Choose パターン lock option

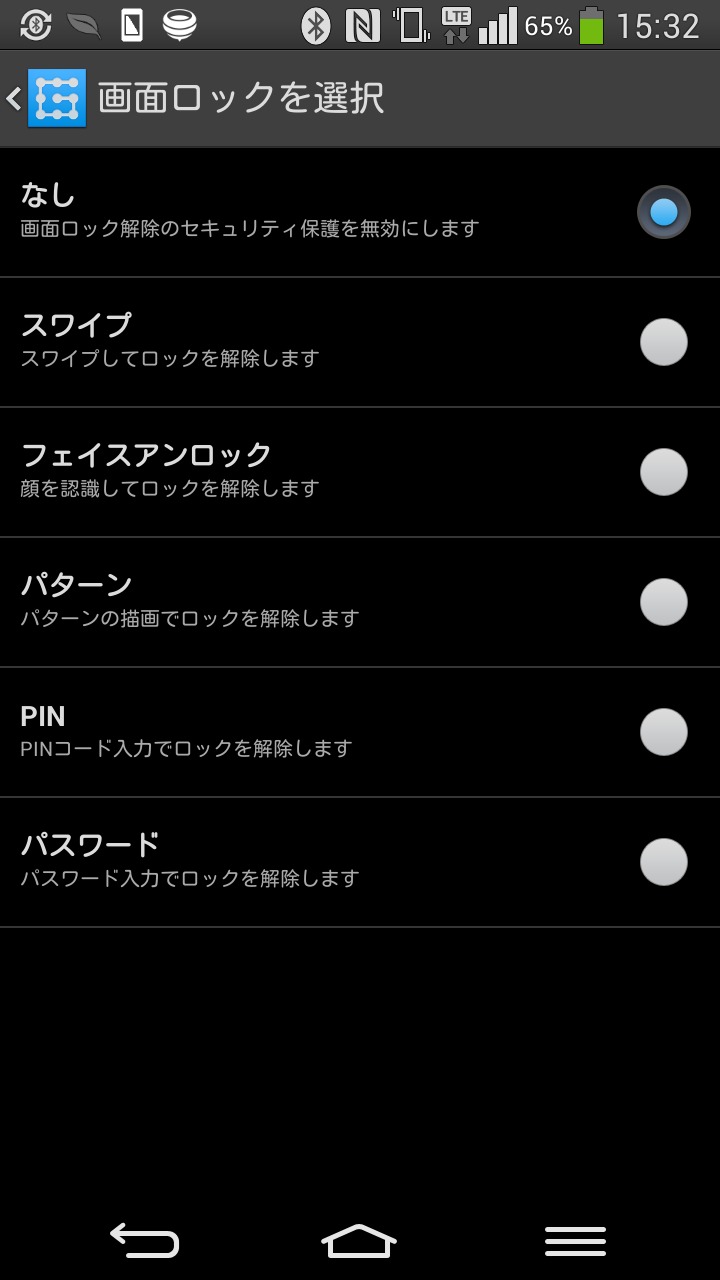click(663, 602)
